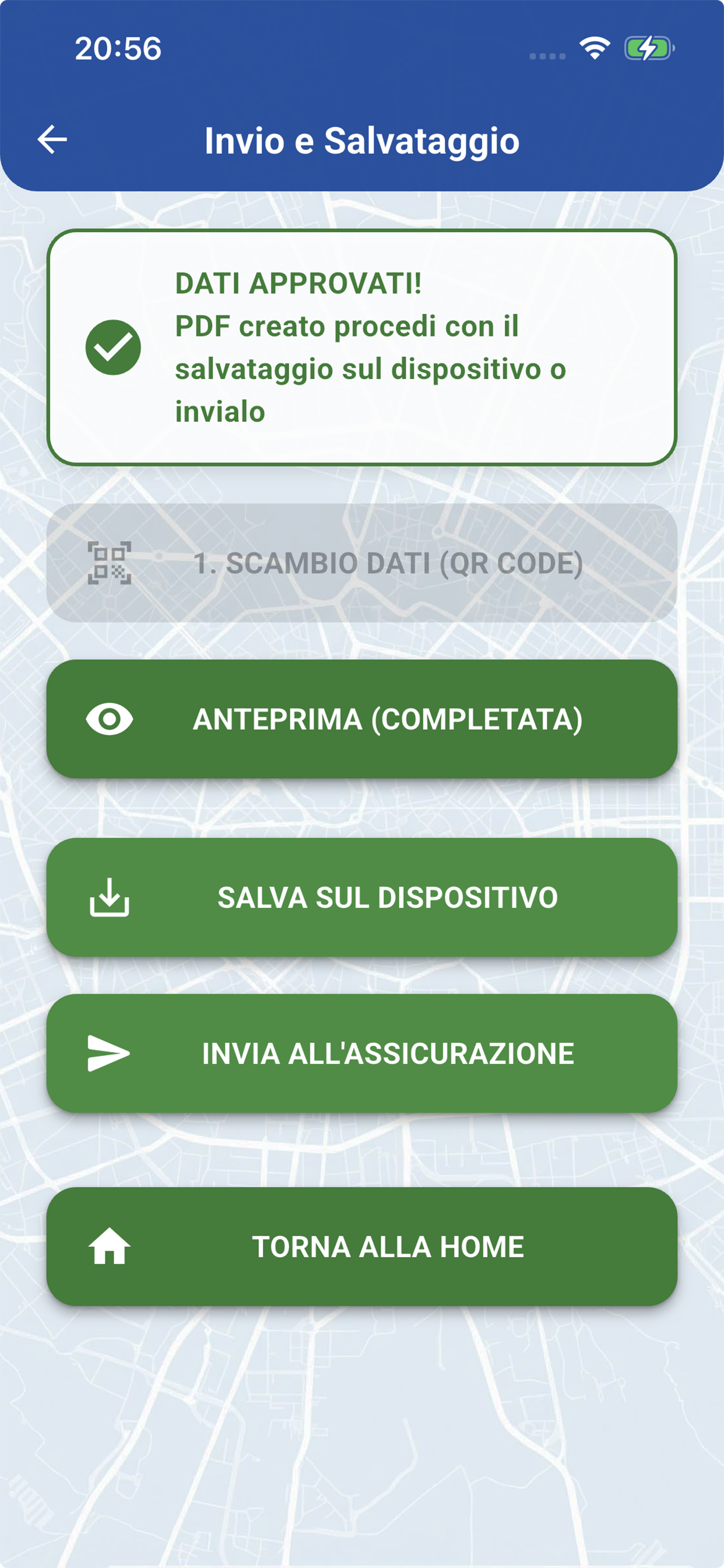Click the home icon on Torna alla Home
724x1568 pixels.
tap(109, 1245)
